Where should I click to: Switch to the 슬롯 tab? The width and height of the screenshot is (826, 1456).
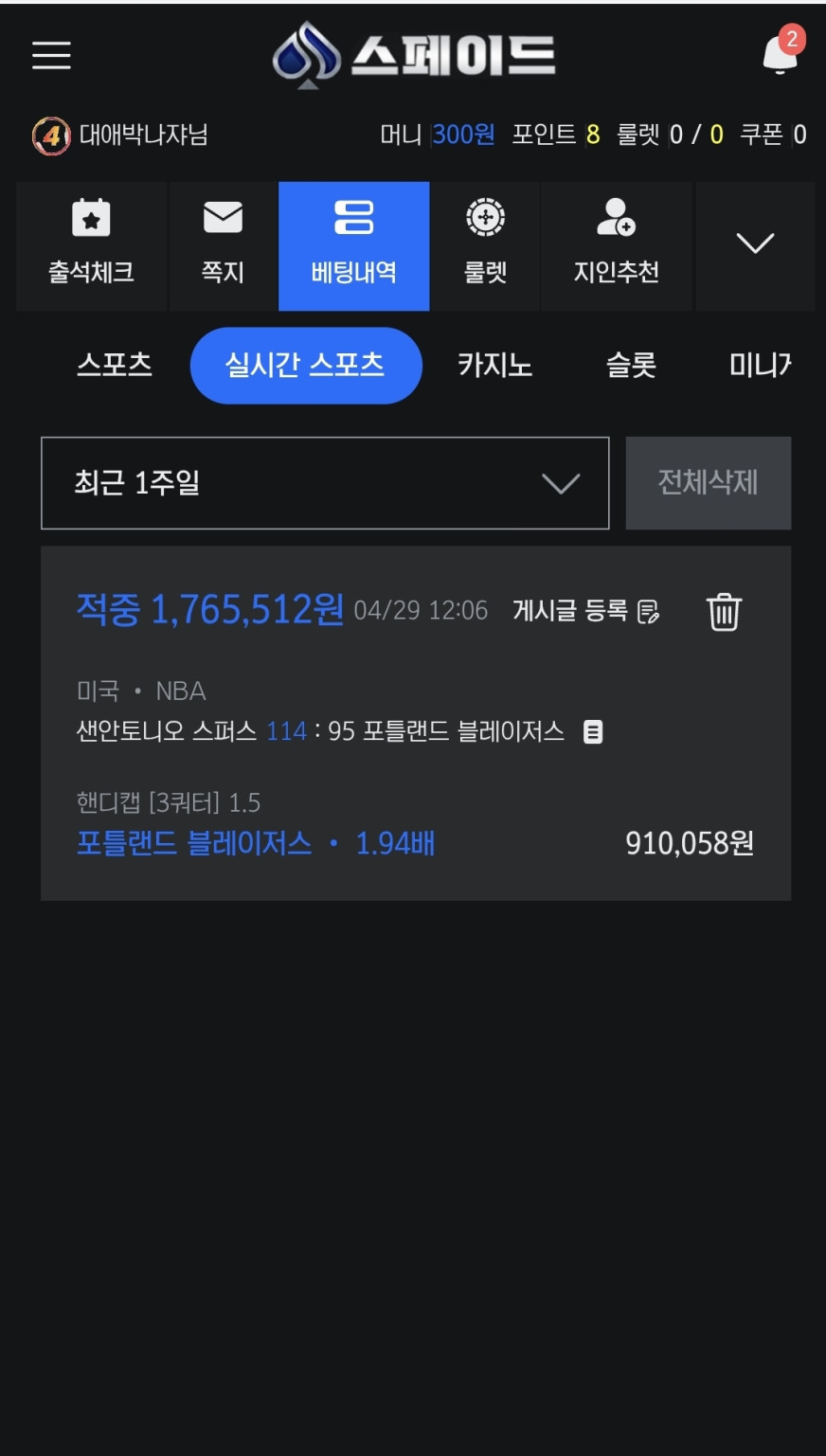pos(631,365)
